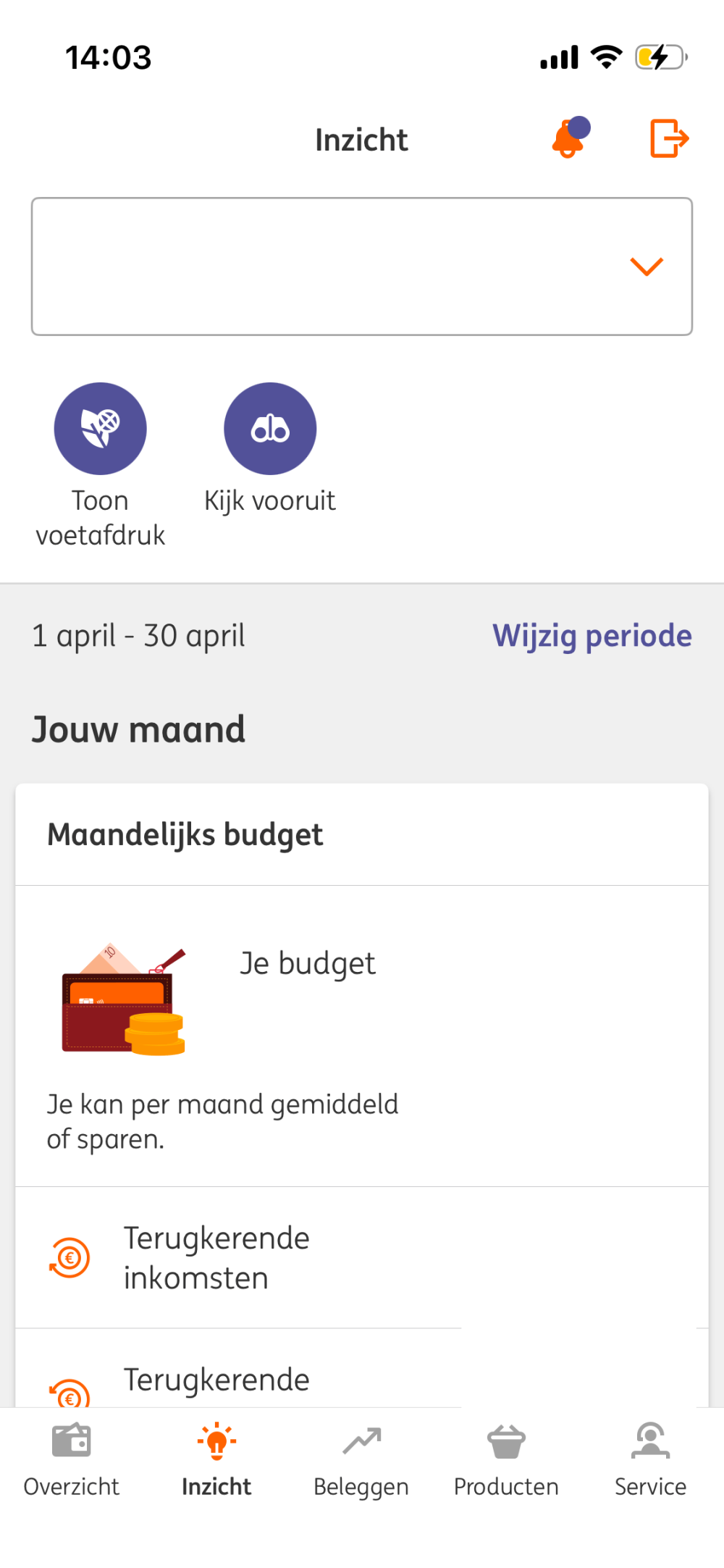Go to the Beleggen tab
Viewport: 724px width, 1568px height.
coord(361,1459)
